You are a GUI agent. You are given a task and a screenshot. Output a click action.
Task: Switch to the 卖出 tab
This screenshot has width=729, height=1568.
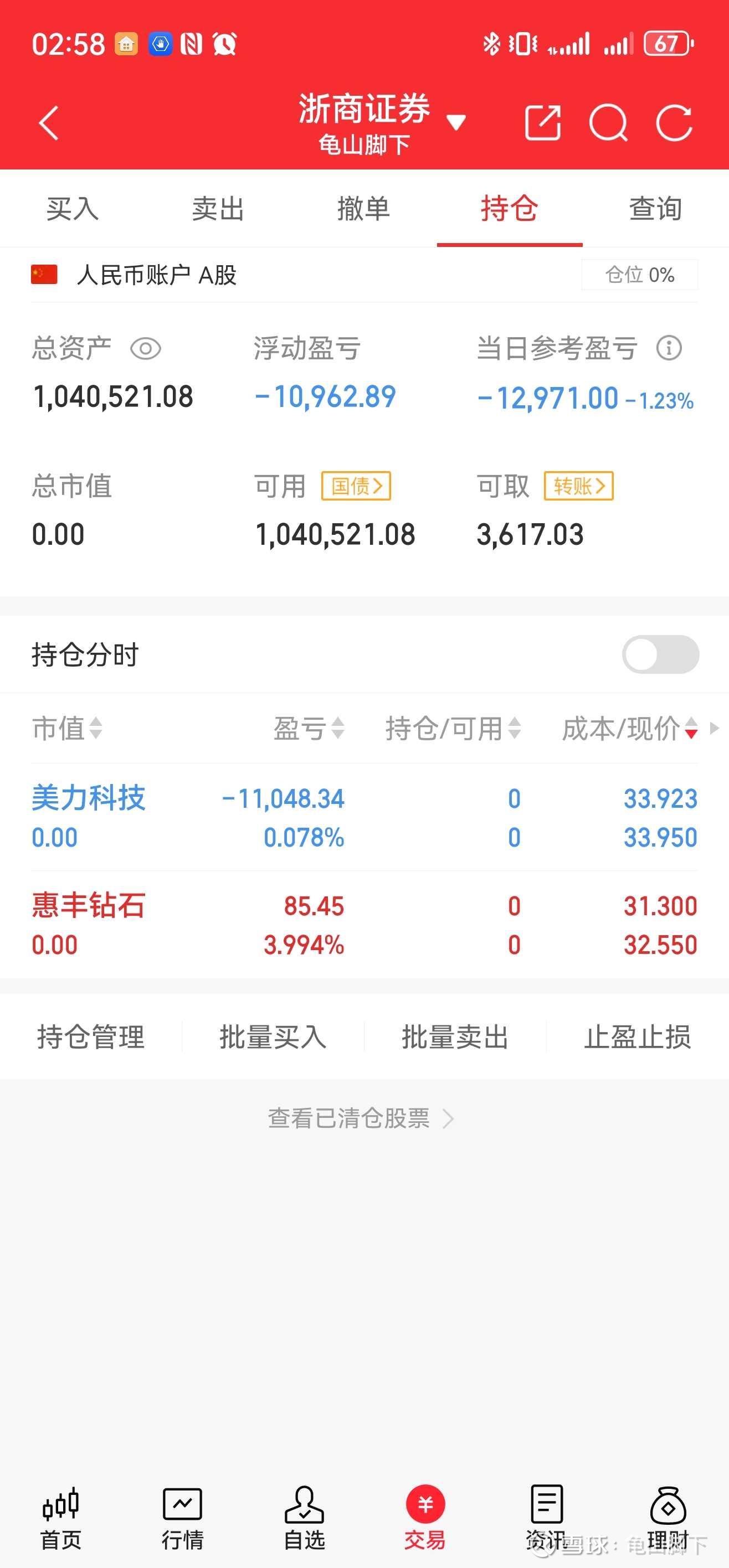(218, 209)
